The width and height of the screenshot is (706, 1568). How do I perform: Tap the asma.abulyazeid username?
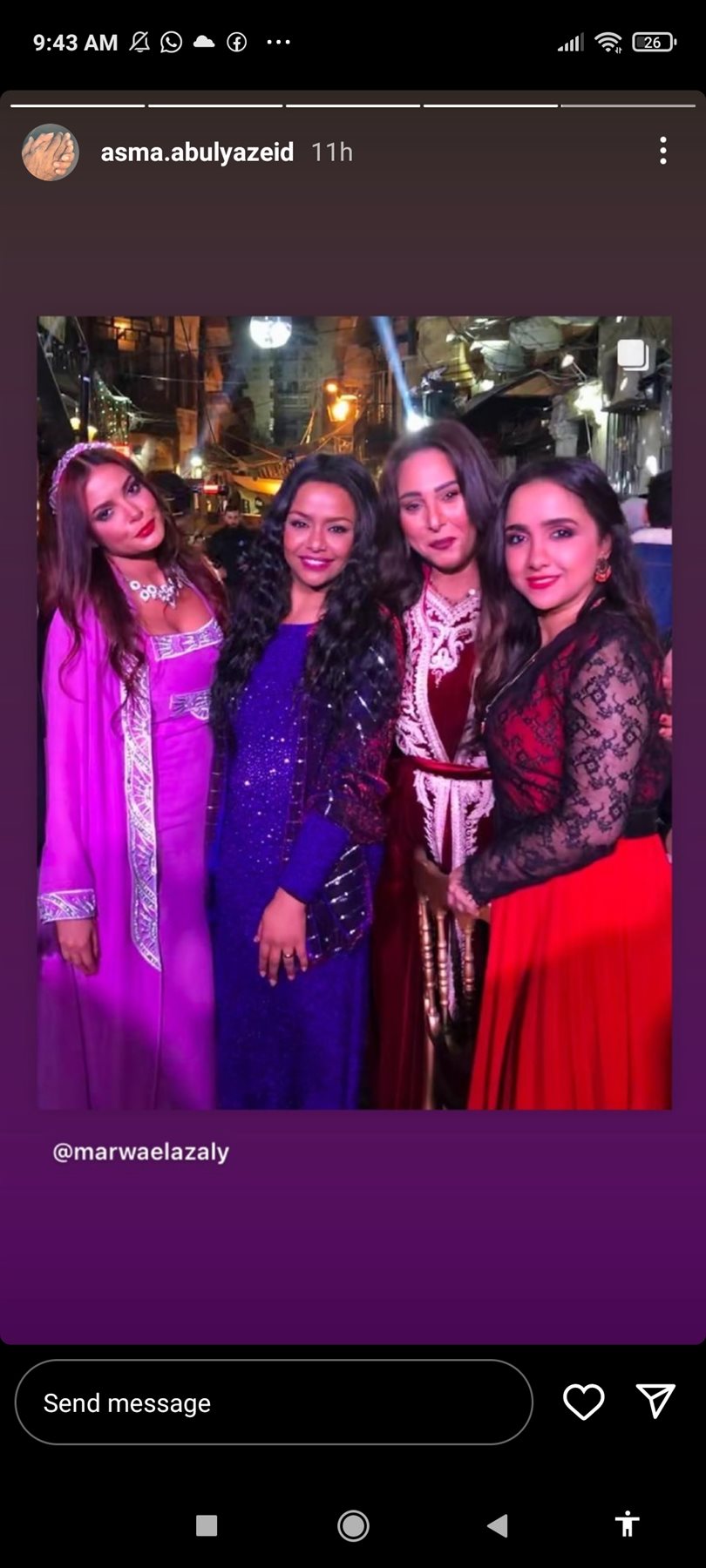[x=197, y=152]
